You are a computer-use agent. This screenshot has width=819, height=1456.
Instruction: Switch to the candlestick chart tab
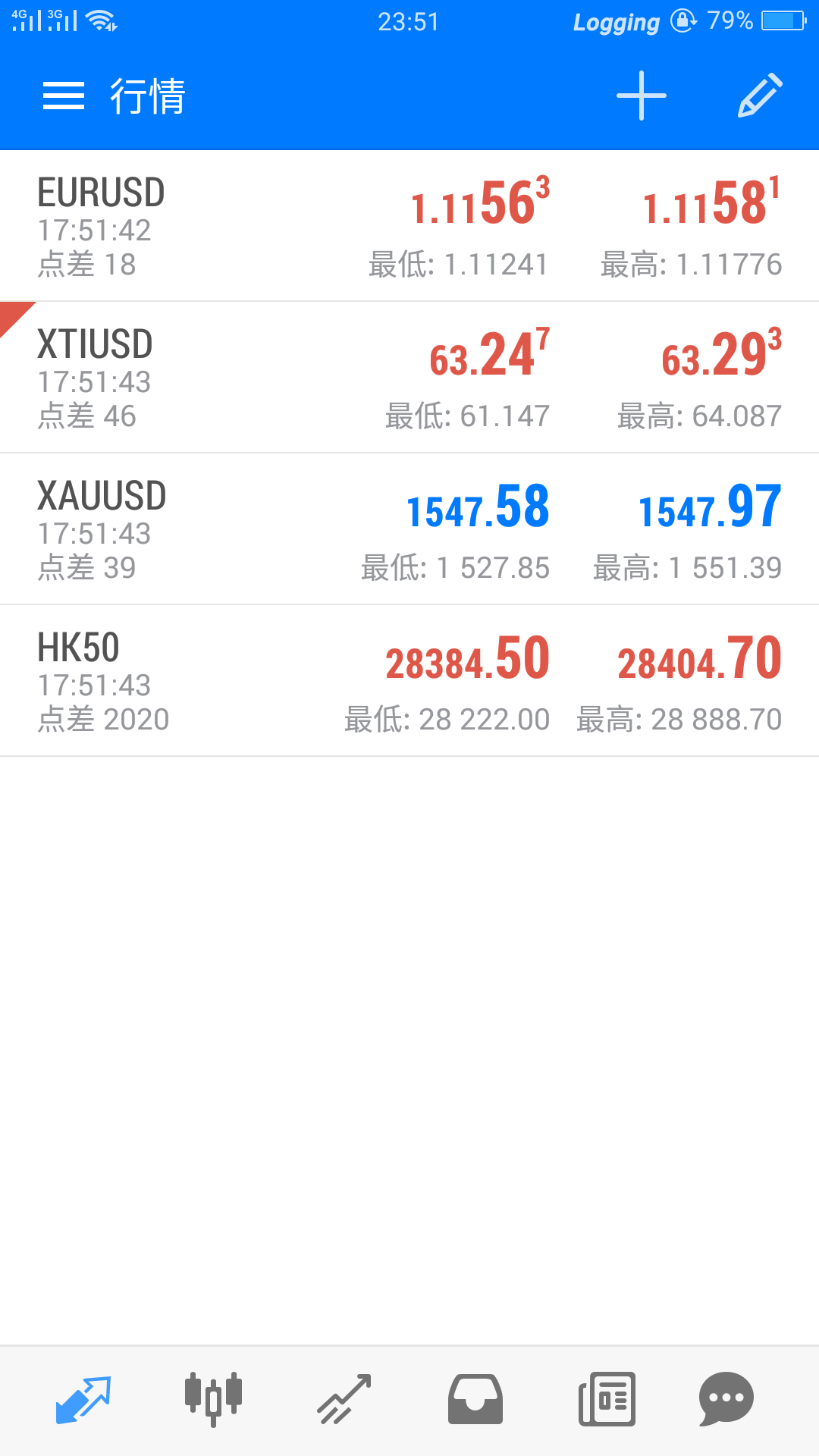pyautogui.click(x=213, y=1399)
